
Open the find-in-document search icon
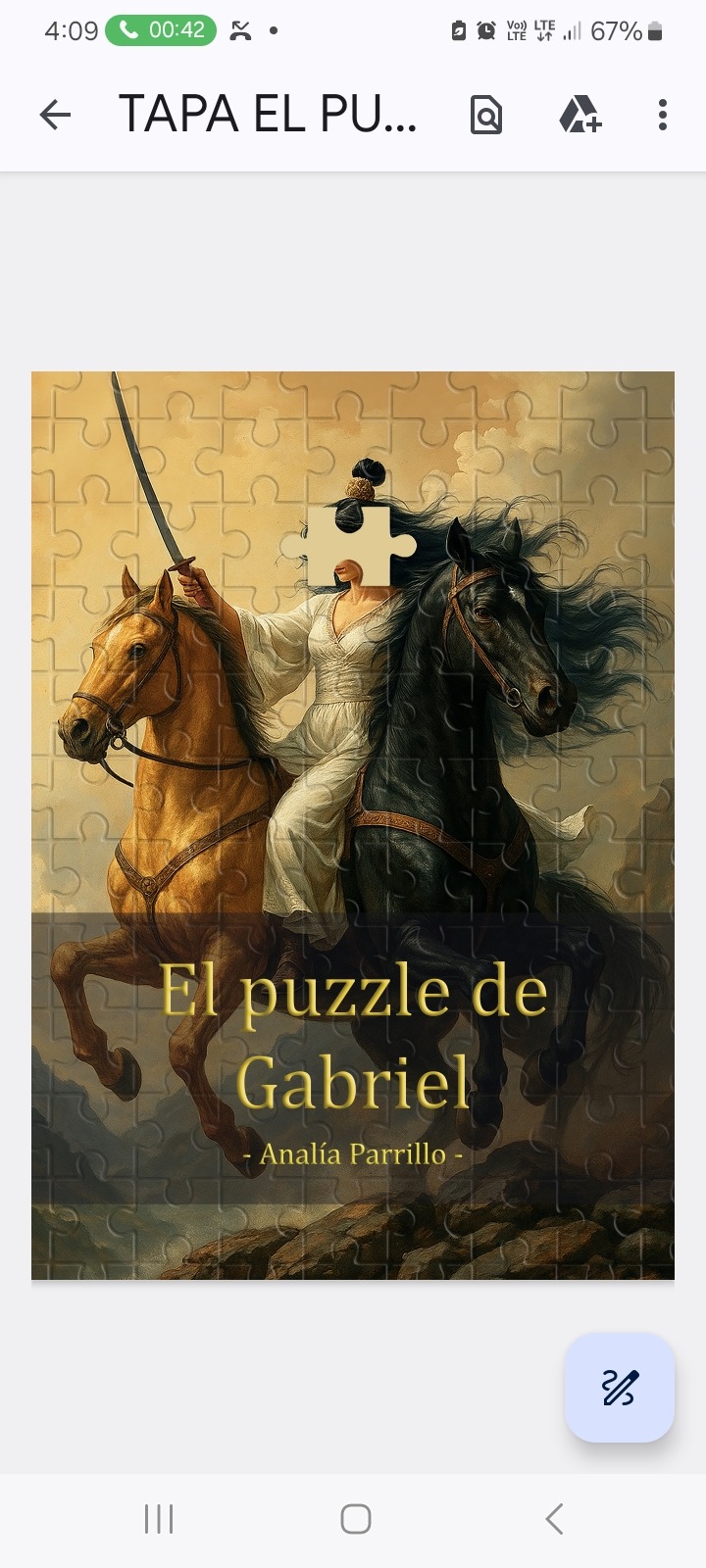click(485, 115)
